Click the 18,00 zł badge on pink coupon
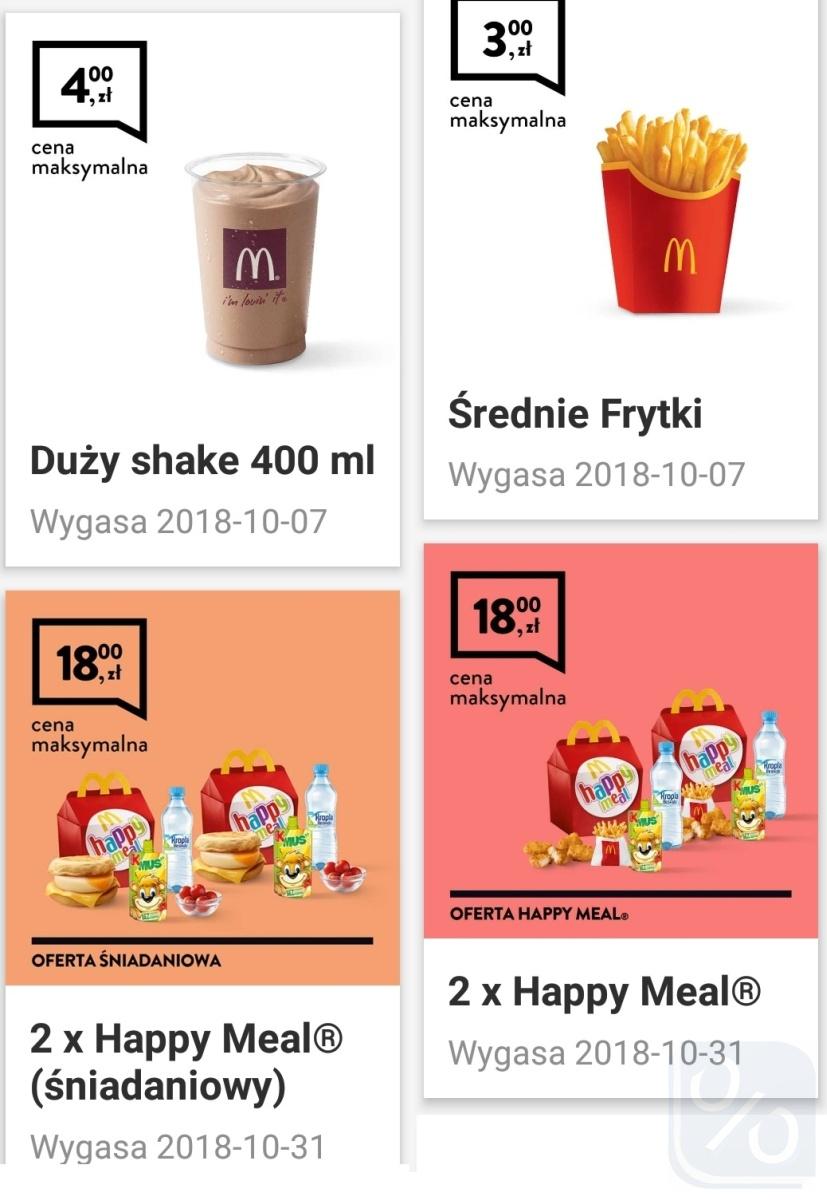 point(507,612)
